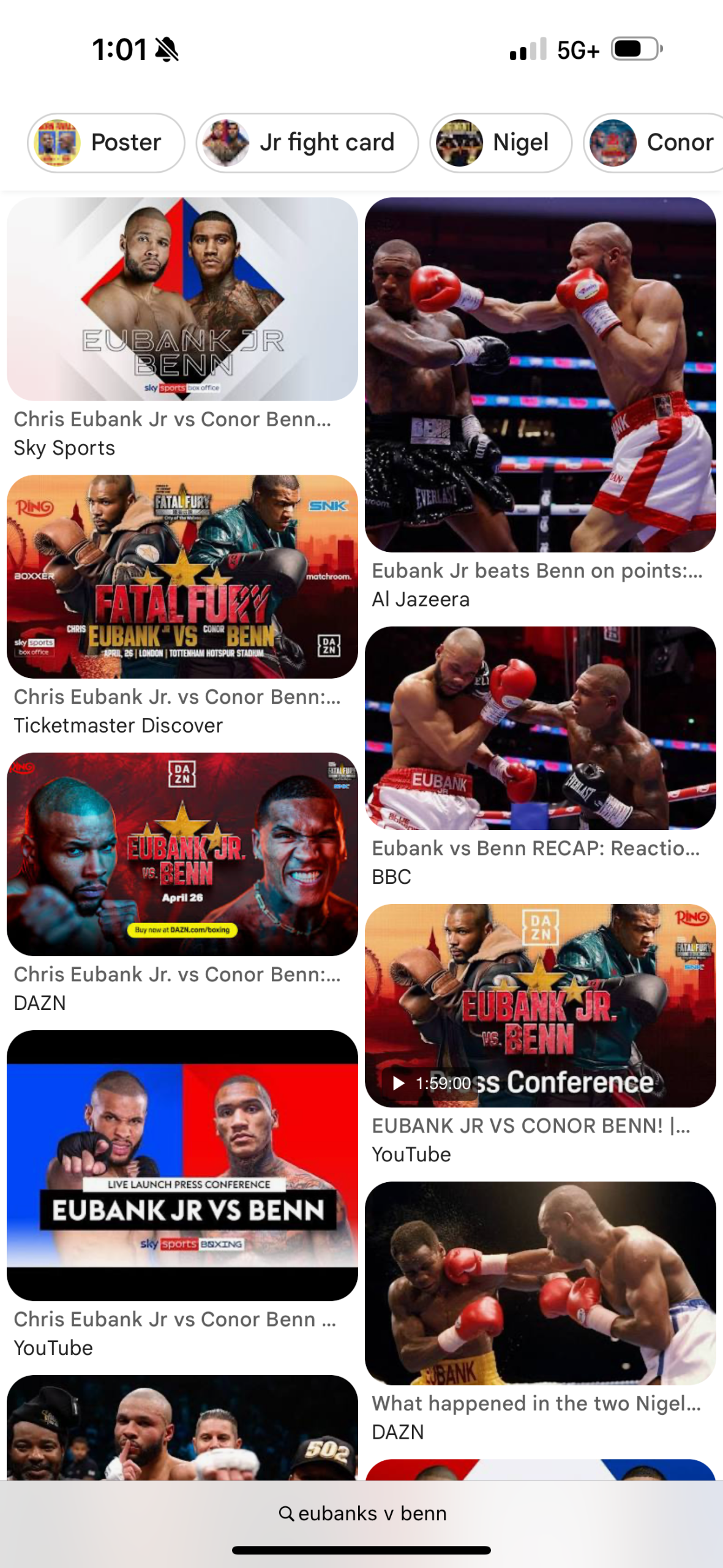This screenshot has width=723, height=1568.
Task: Open the Al Jazeera fight photo result
Action: 540,374
